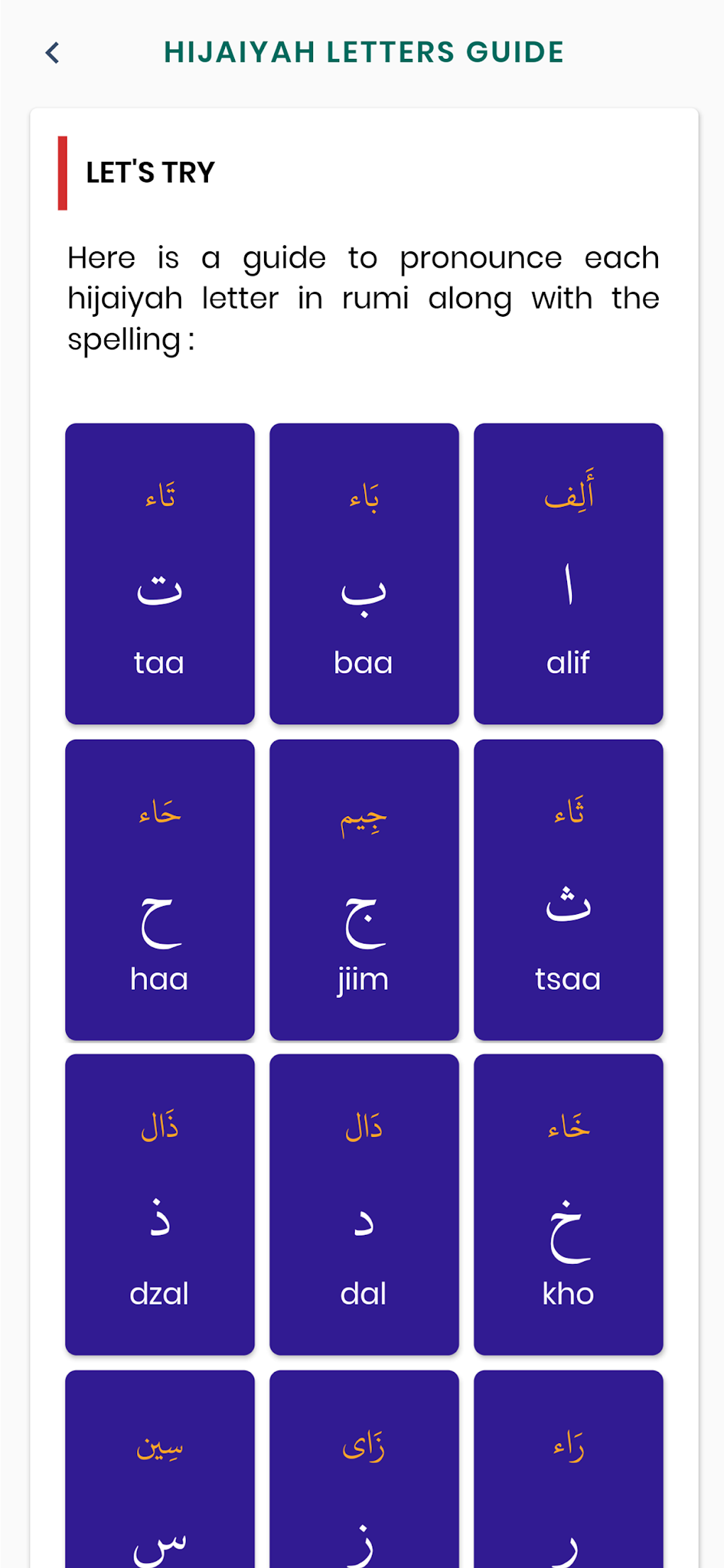The image size is (724, 1568).
Task: Click the word taa below the Arabic letter
Action: coord(159,663)
